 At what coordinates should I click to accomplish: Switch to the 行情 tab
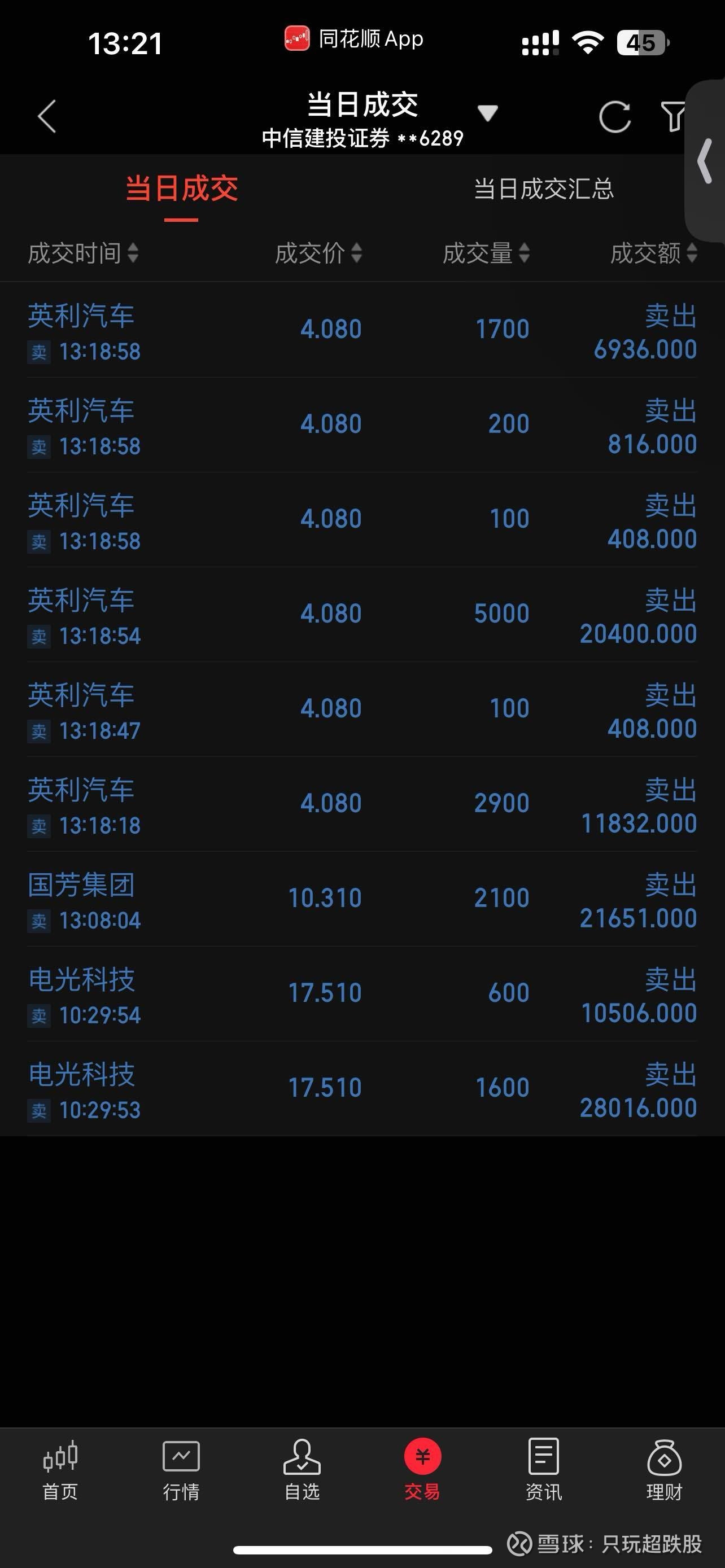[x=181, y=1470]
